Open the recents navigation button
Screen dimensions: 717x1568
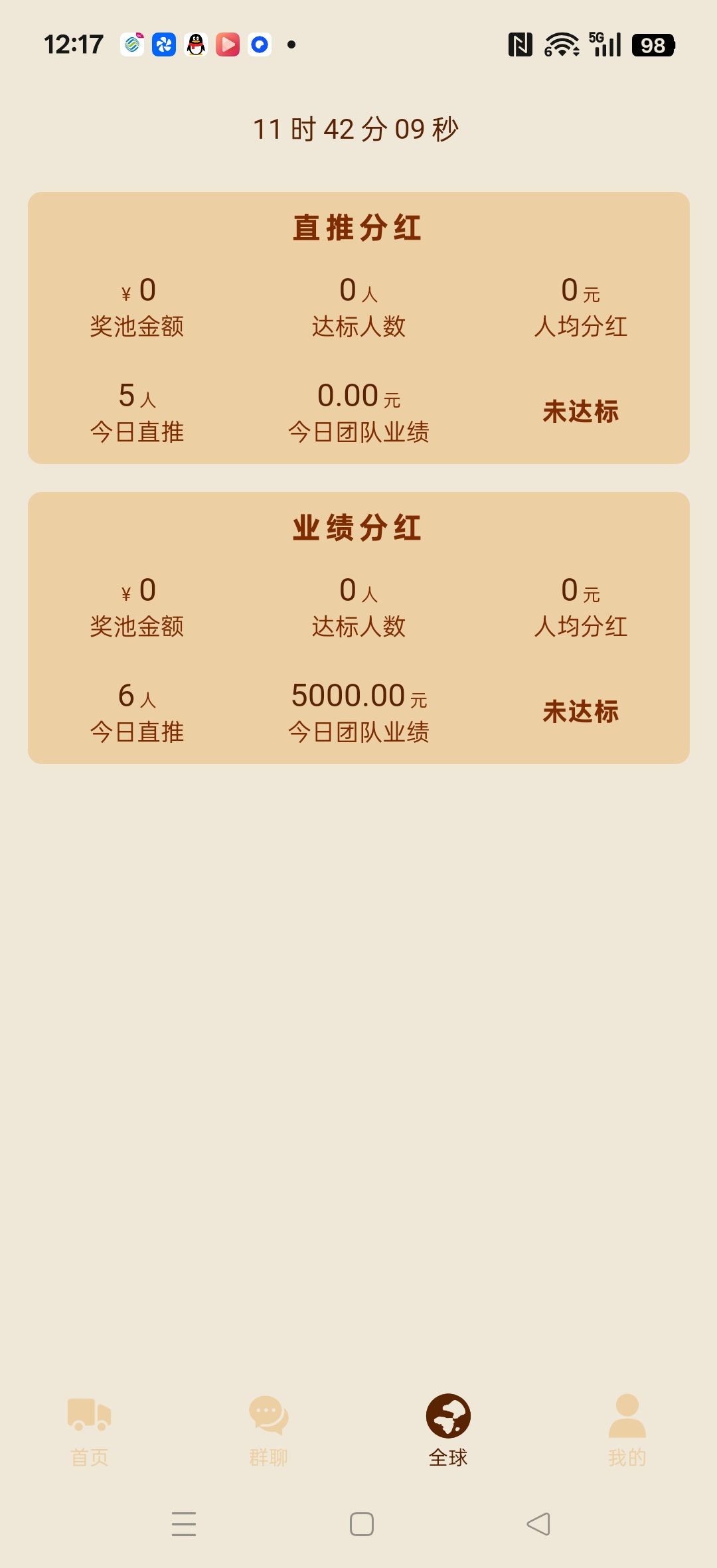(184, 1524)
